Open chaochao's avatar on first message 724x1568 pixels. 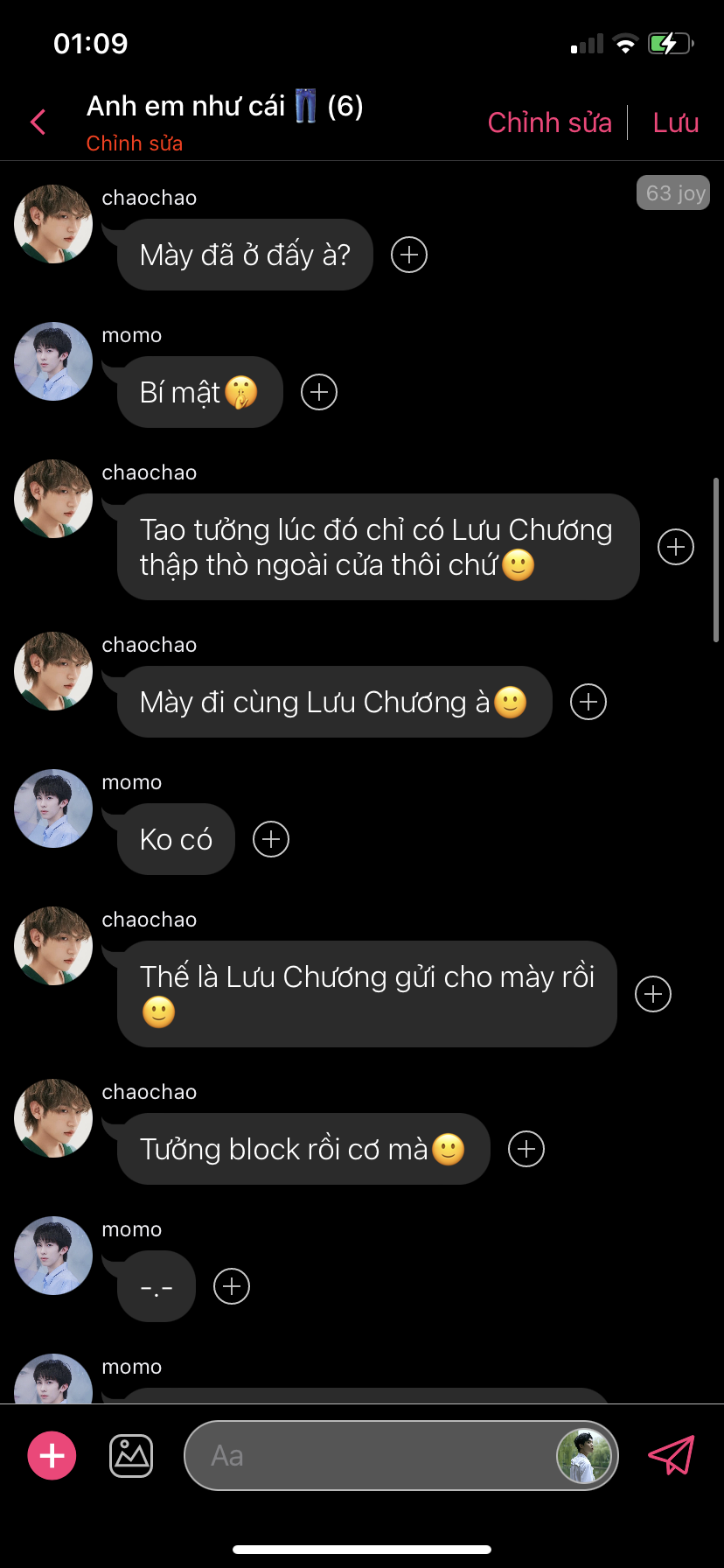coord(53,224)
